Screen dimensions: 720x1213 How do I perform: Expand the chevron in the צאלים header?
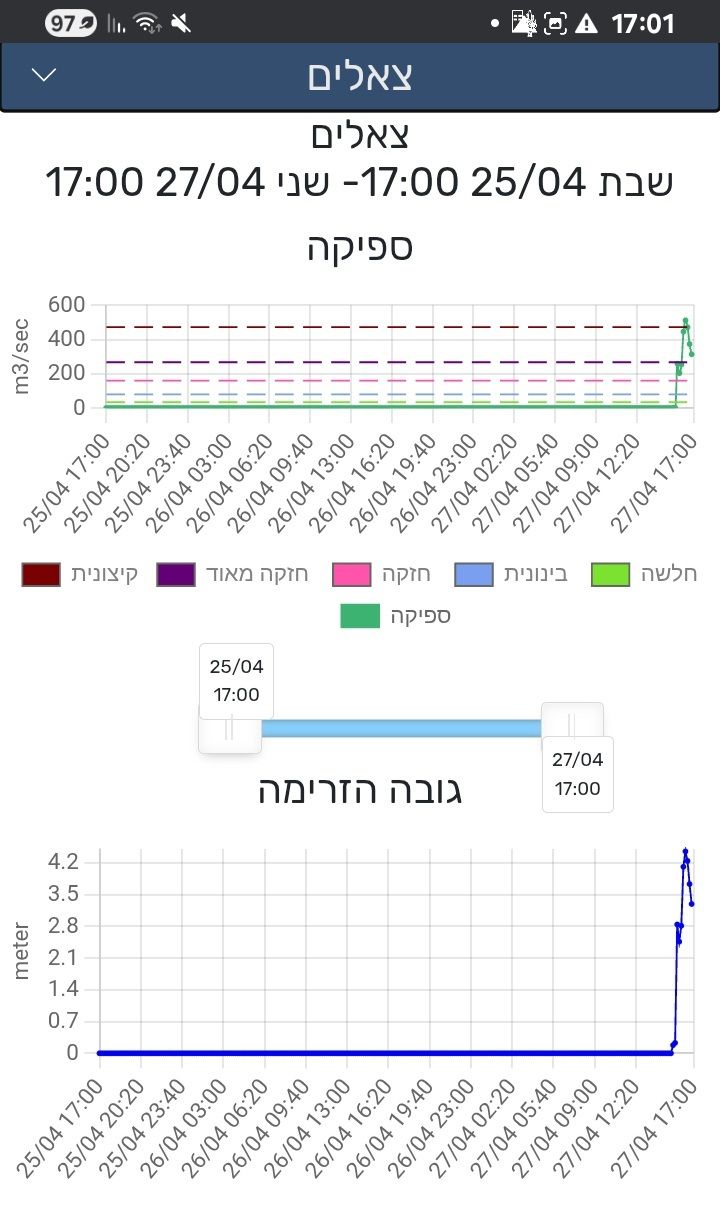coord(44,76)
